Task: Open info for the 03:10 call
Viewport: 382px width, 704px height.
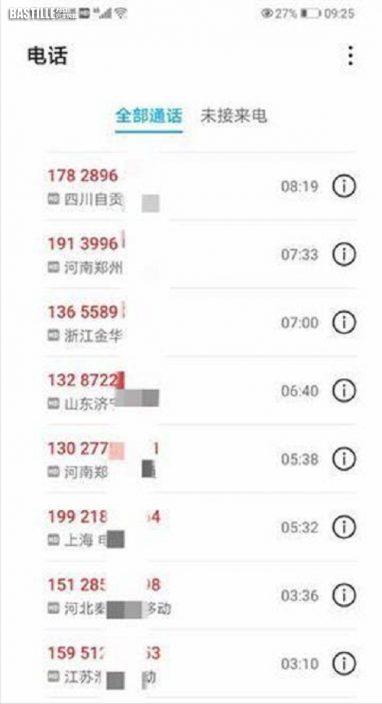Action: pyautogui.click(x=344, y=663)
